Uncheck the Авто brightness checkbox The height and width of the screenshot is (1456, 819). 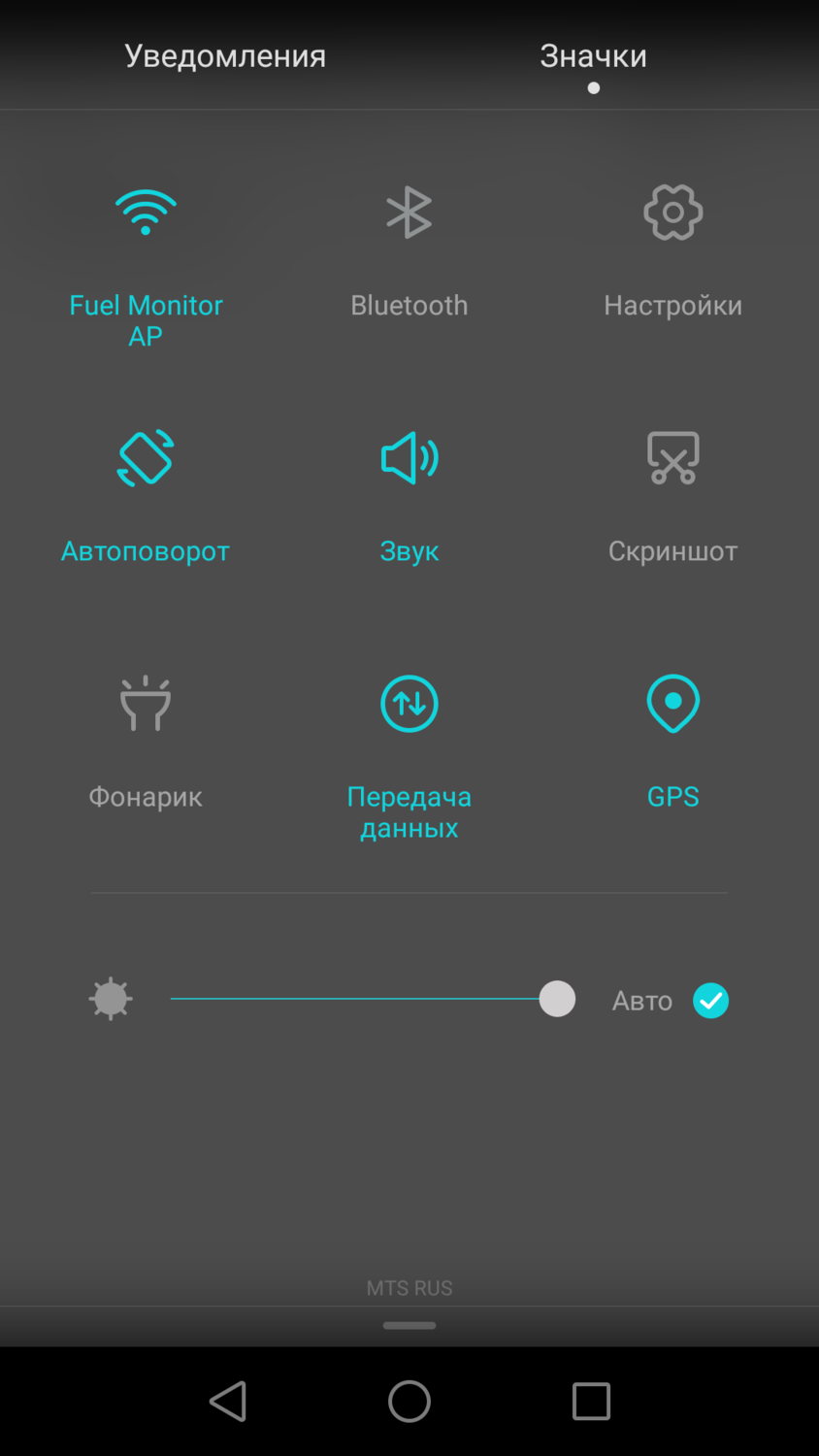[710, 1001]
